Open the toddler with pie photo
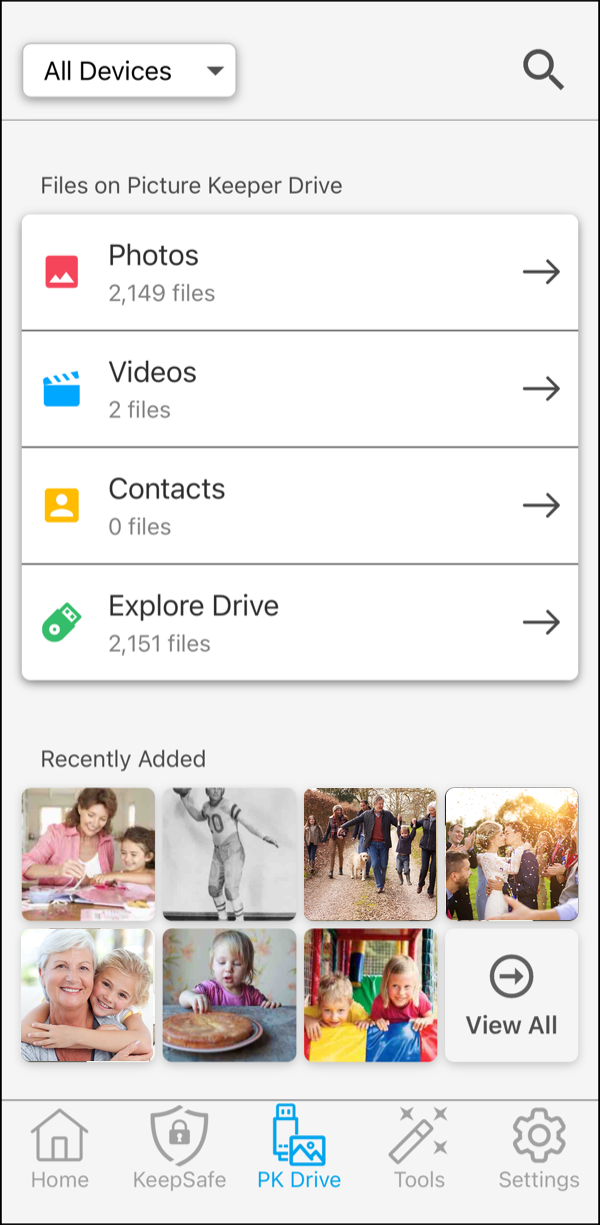This screenshot has height=1225, width=600. (x=230, y=995)
